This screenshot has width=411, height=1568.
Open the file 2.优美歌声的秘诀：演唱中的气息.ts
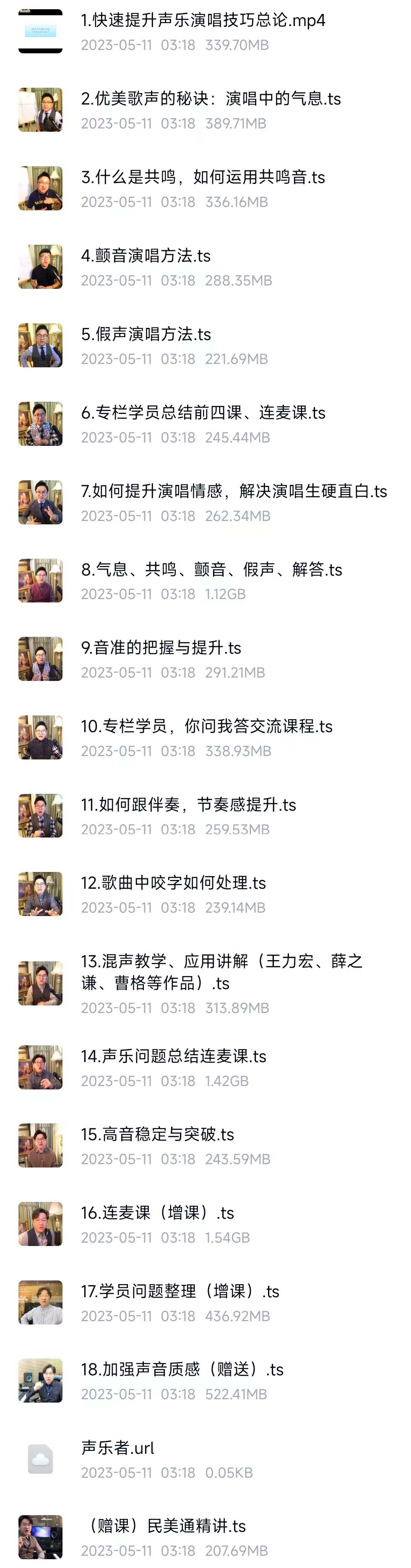(x=211, y=99)
